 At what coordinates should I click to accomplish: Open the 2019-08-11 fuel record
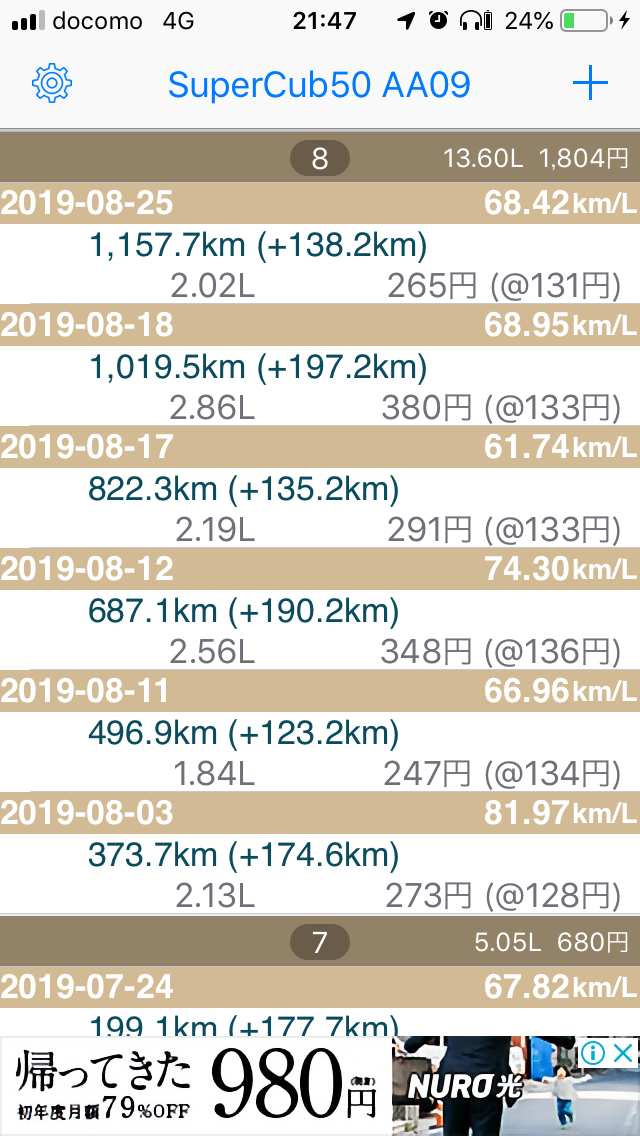click(x=320, y=730)
